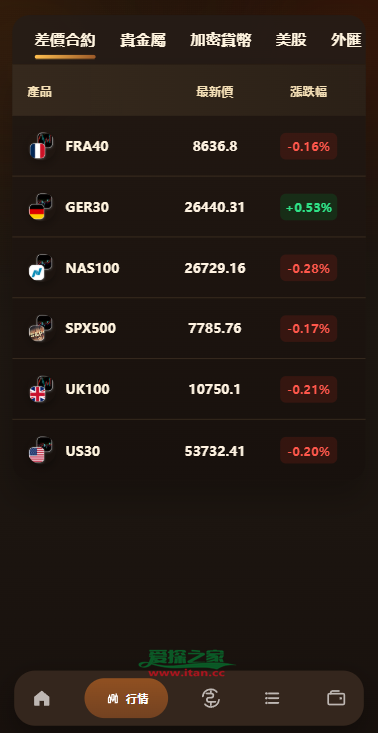
Task: Switch to the 加密貨幣 tab
Action: [221, 41]
